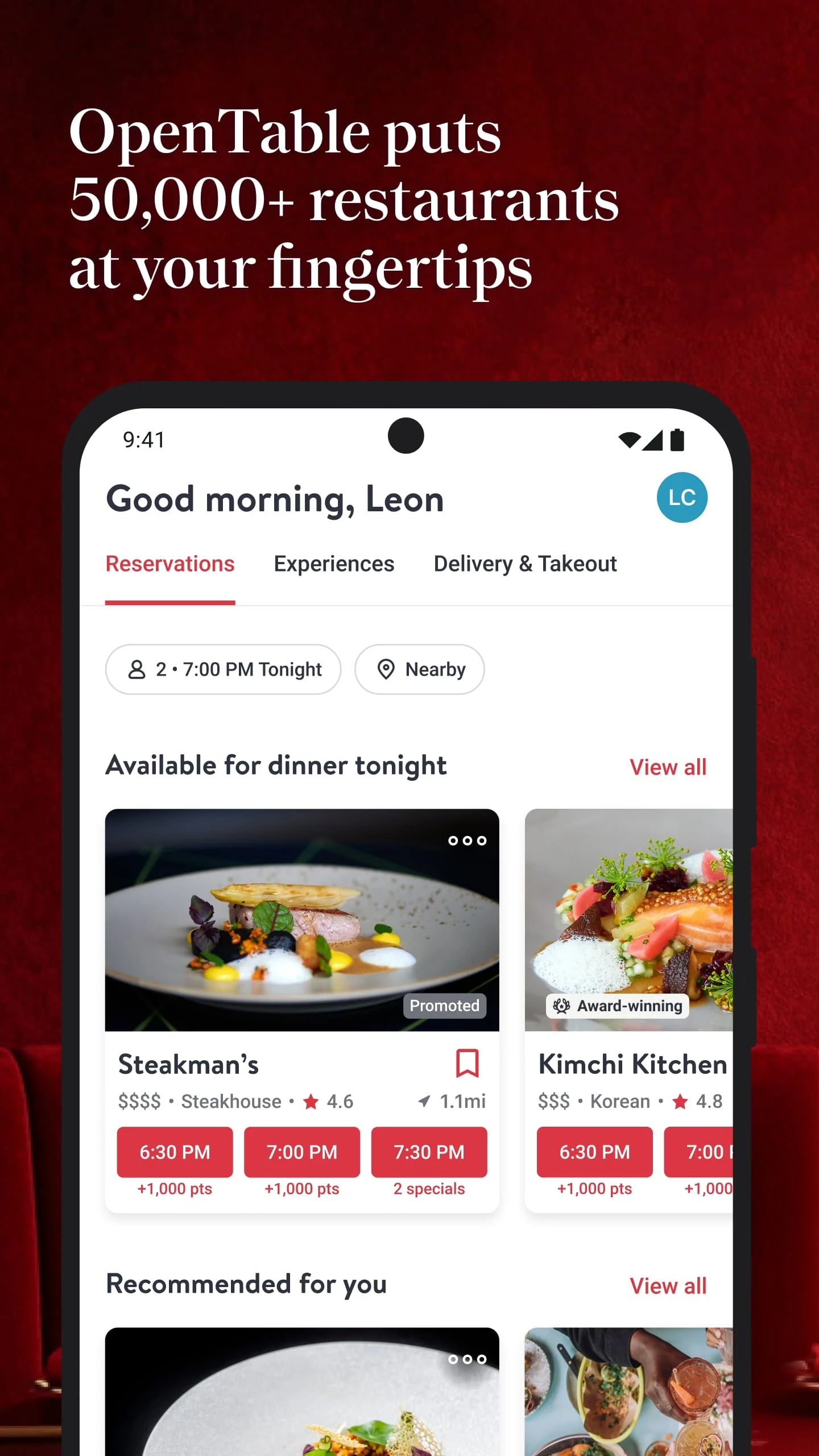Open the profile avatar with initials LC
The height and width of the screenshot is (1456, 819).
(x=682, y=497)
